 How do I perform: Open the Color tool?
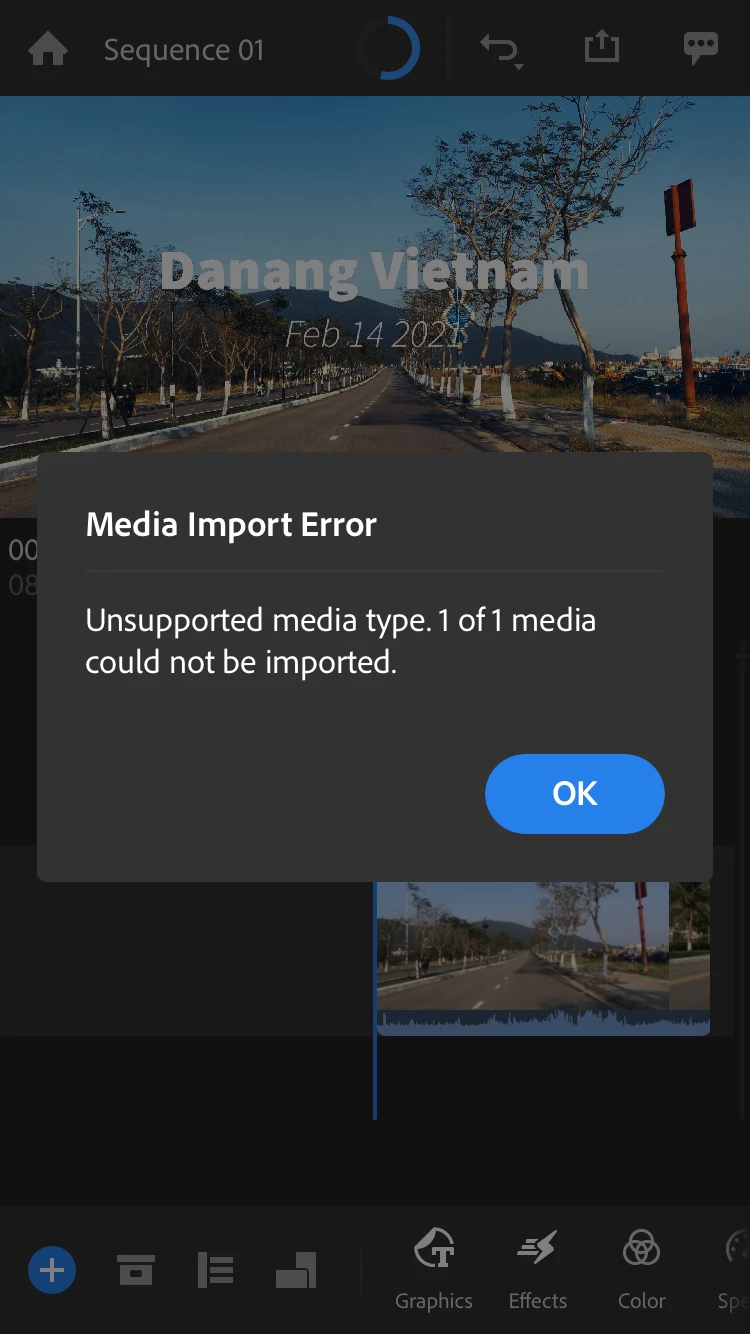pos(641,1268)
